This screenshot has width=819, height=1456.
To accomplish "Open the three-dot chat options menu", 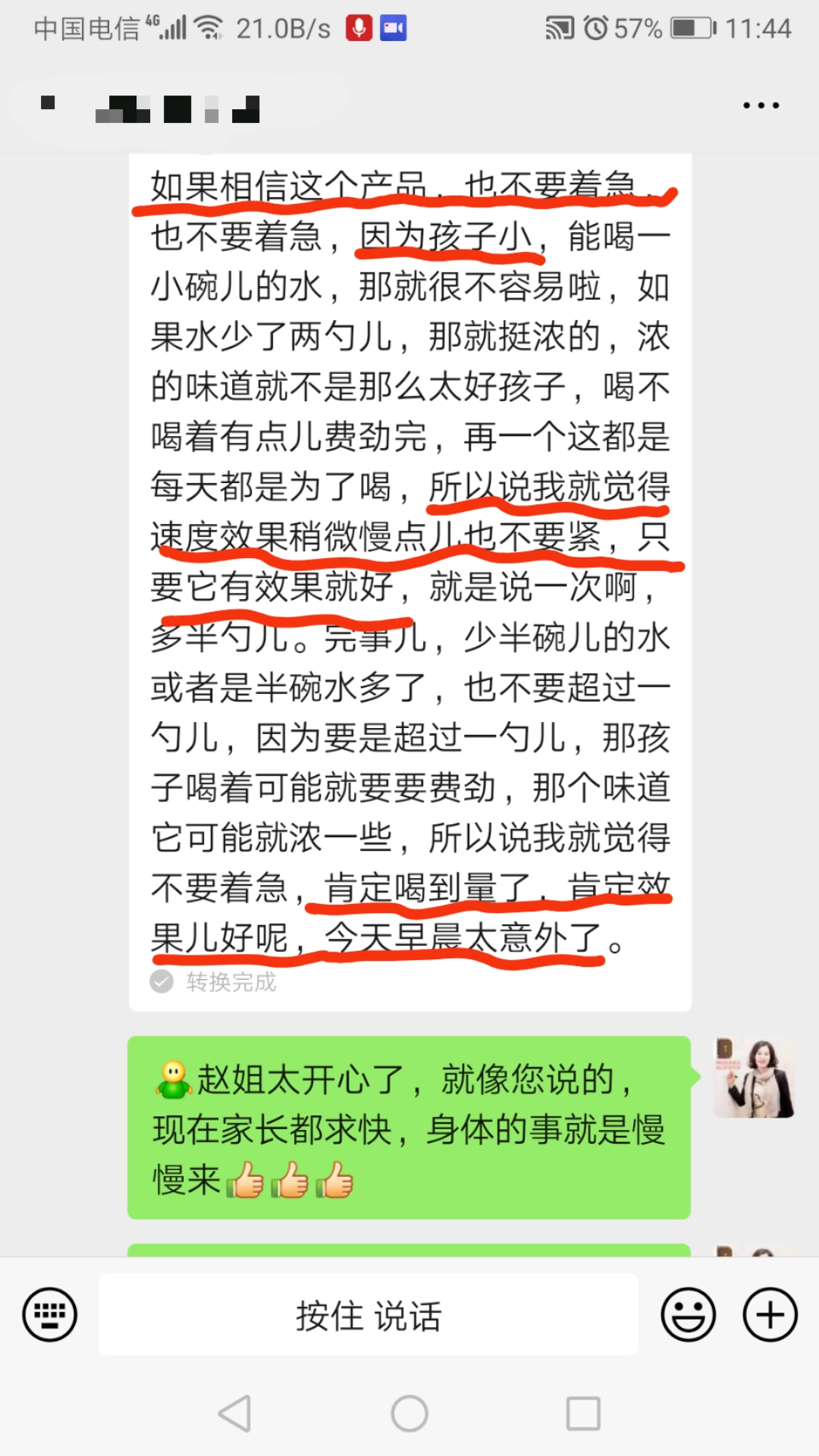I will (x=761, y=105).
